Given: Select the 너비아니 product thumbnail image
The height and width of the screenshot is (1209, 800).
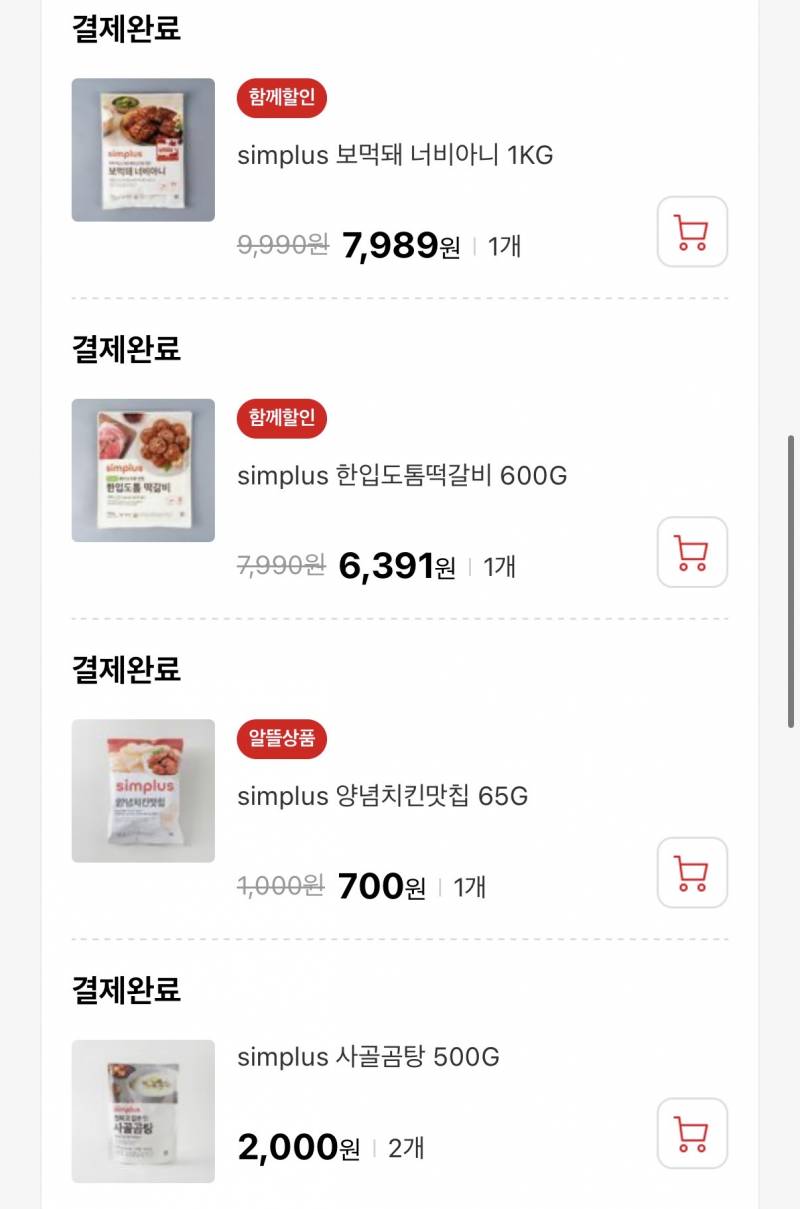Looking at the screenshot, I should 142,149.
